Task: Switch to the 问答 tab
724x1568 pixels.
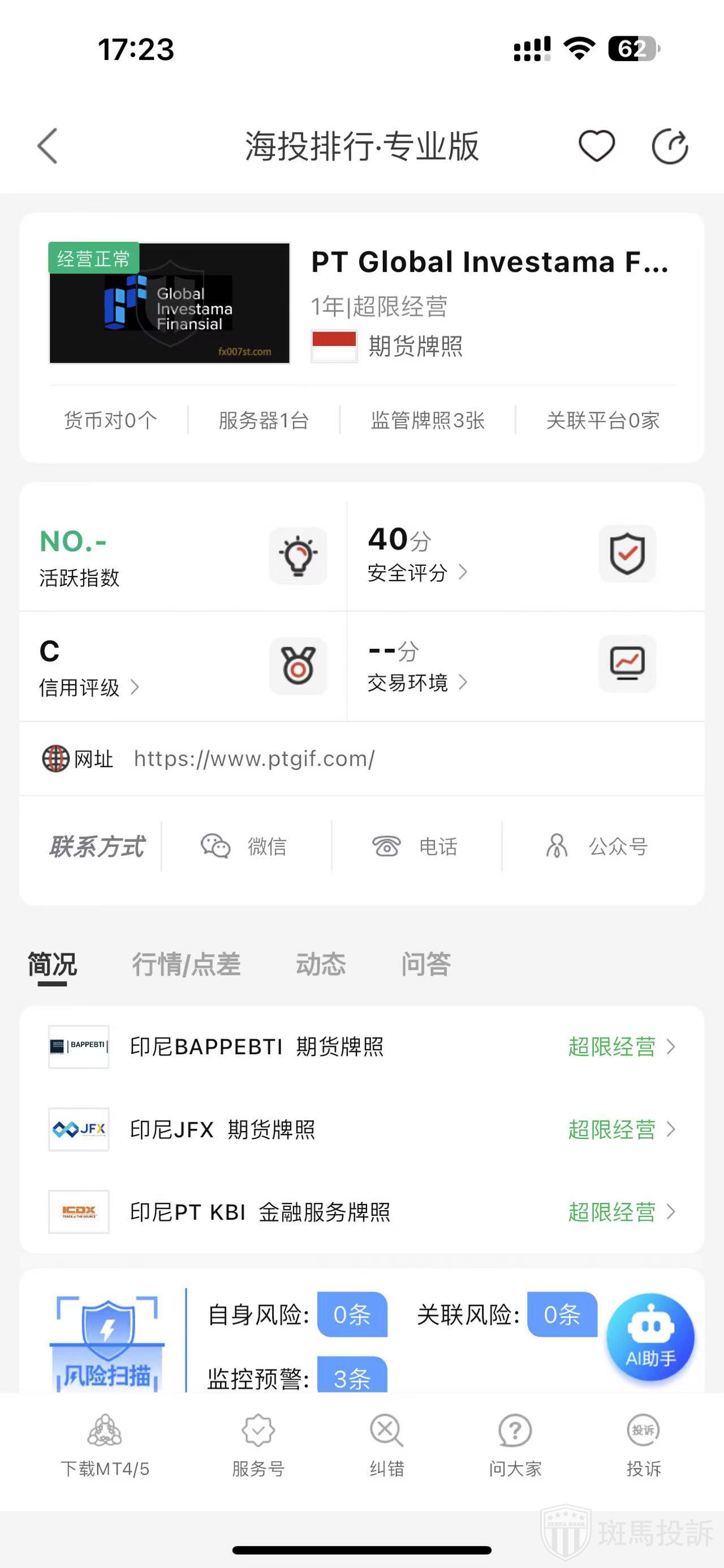Action: tap(425, 964)
